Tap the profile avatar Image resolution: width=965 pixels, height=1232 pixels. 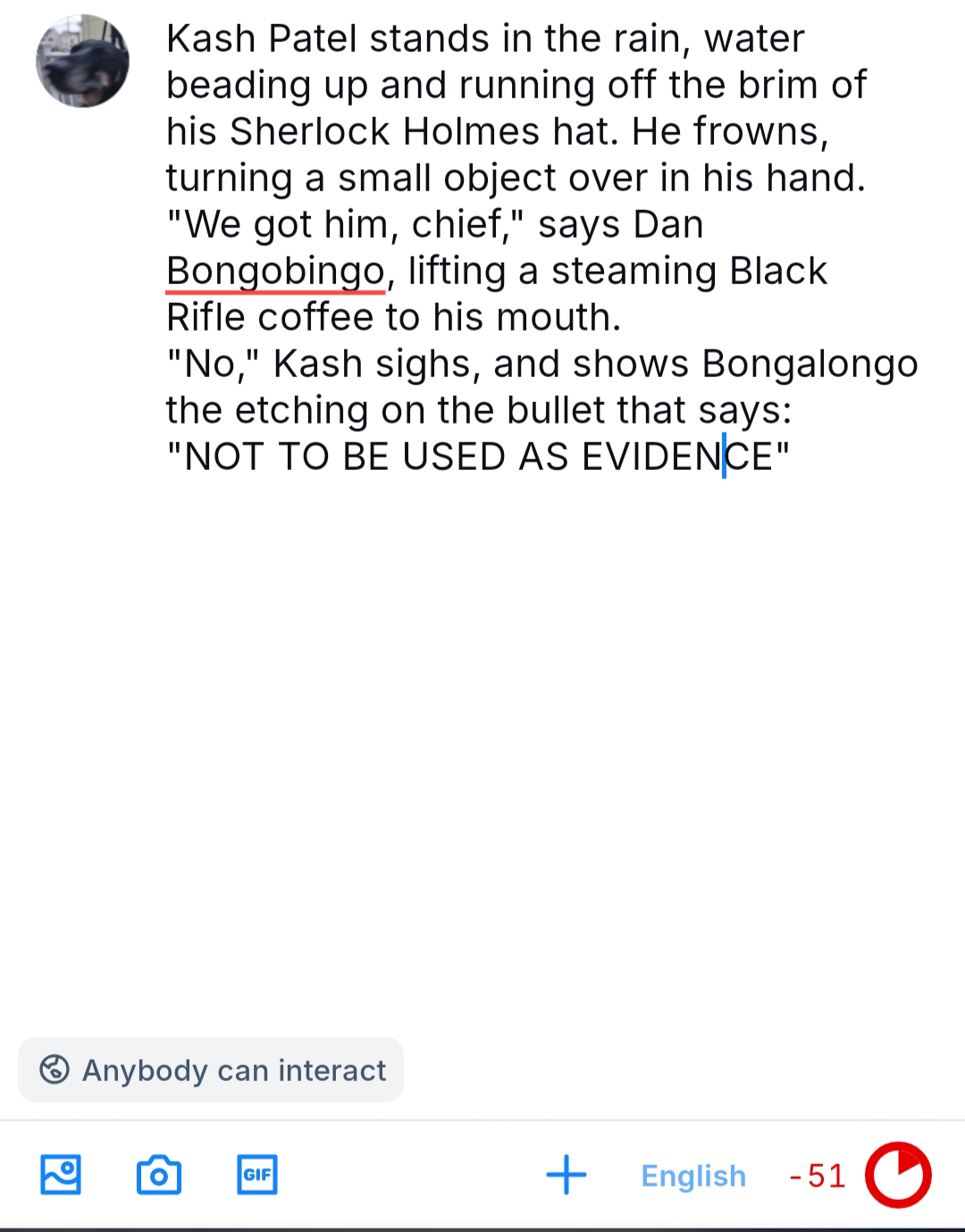tap(82, 61)
